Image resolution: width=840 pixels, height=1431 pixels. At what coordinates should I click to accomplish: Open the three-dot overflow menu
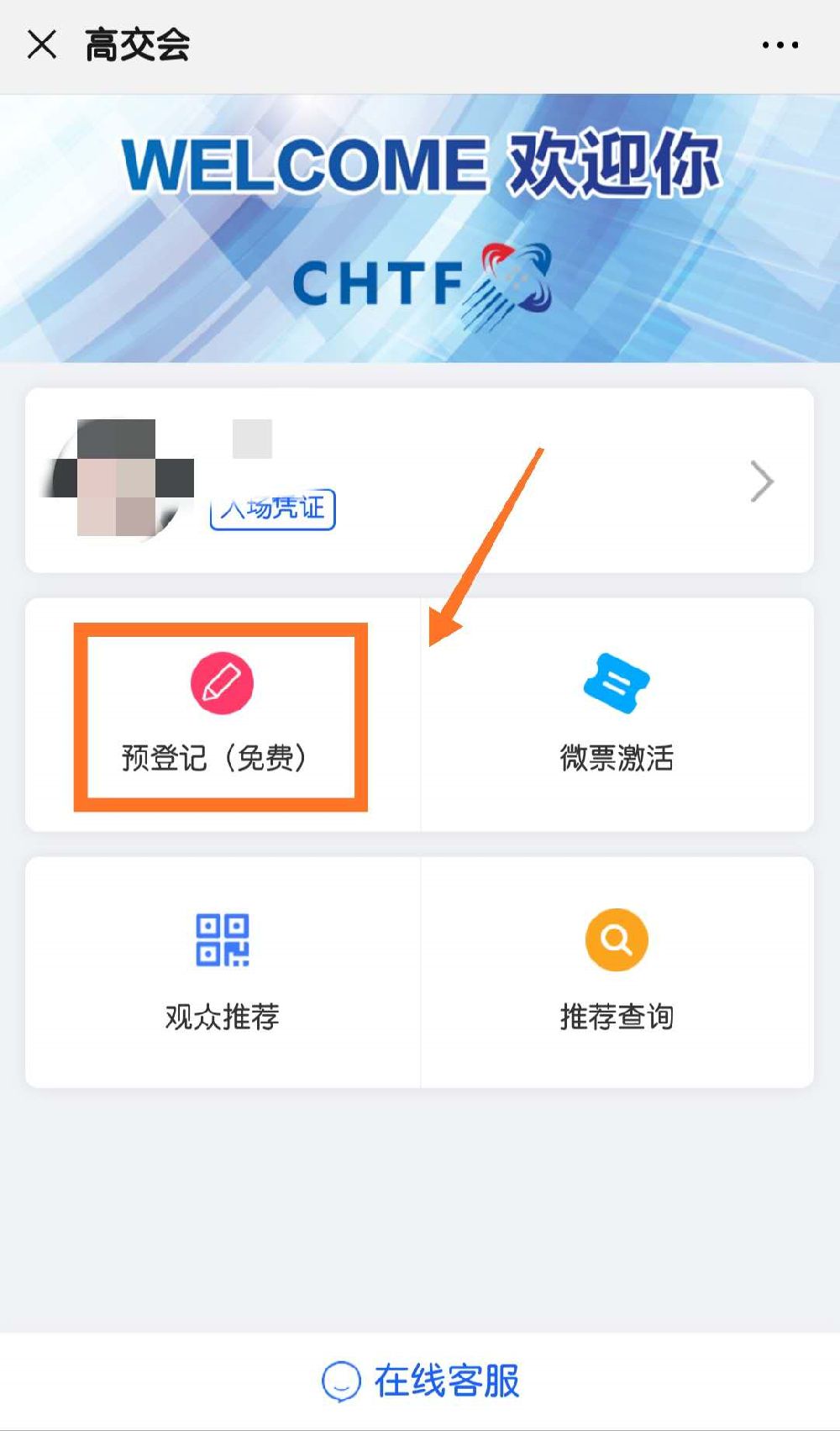click(x=780, y=45)
